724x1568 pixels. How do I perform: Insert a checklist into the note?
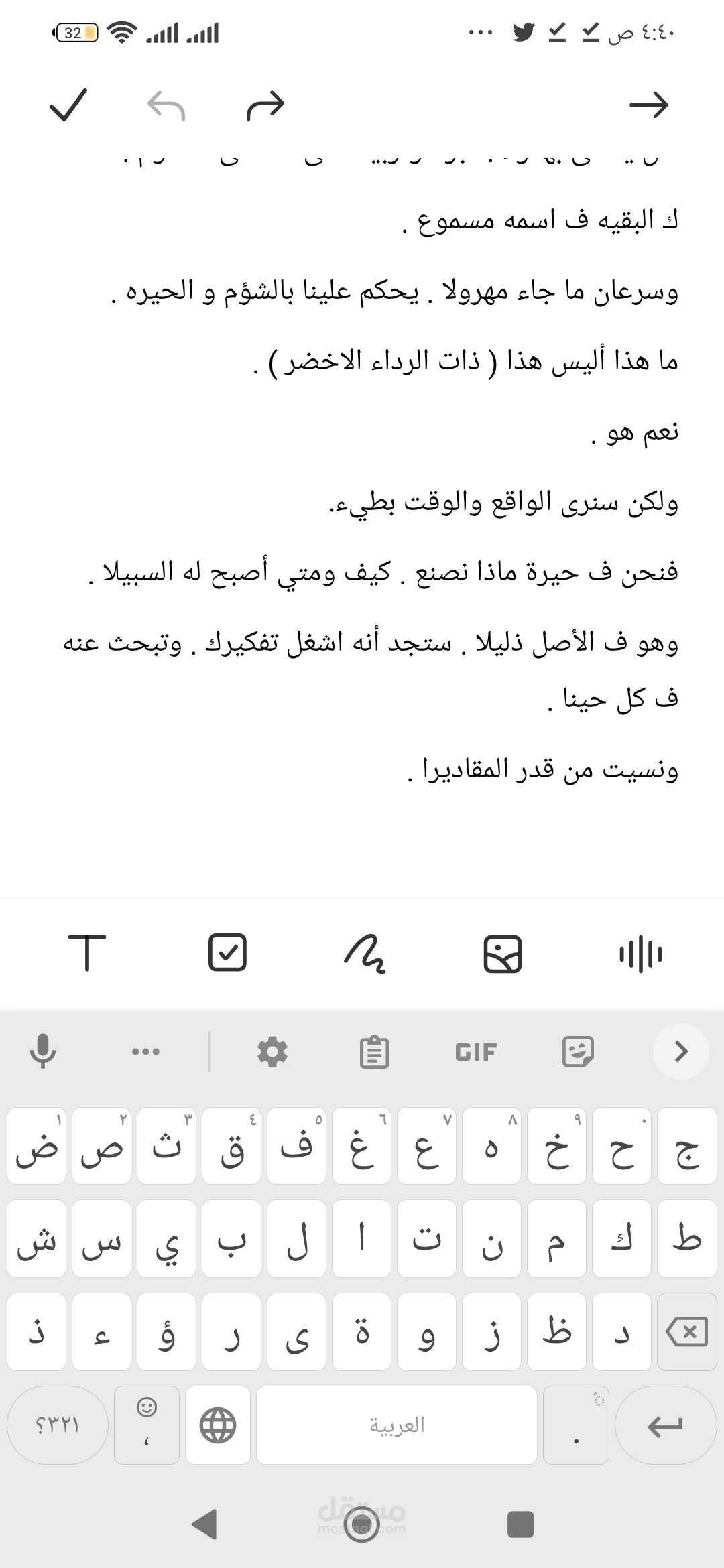coord(228,953)
